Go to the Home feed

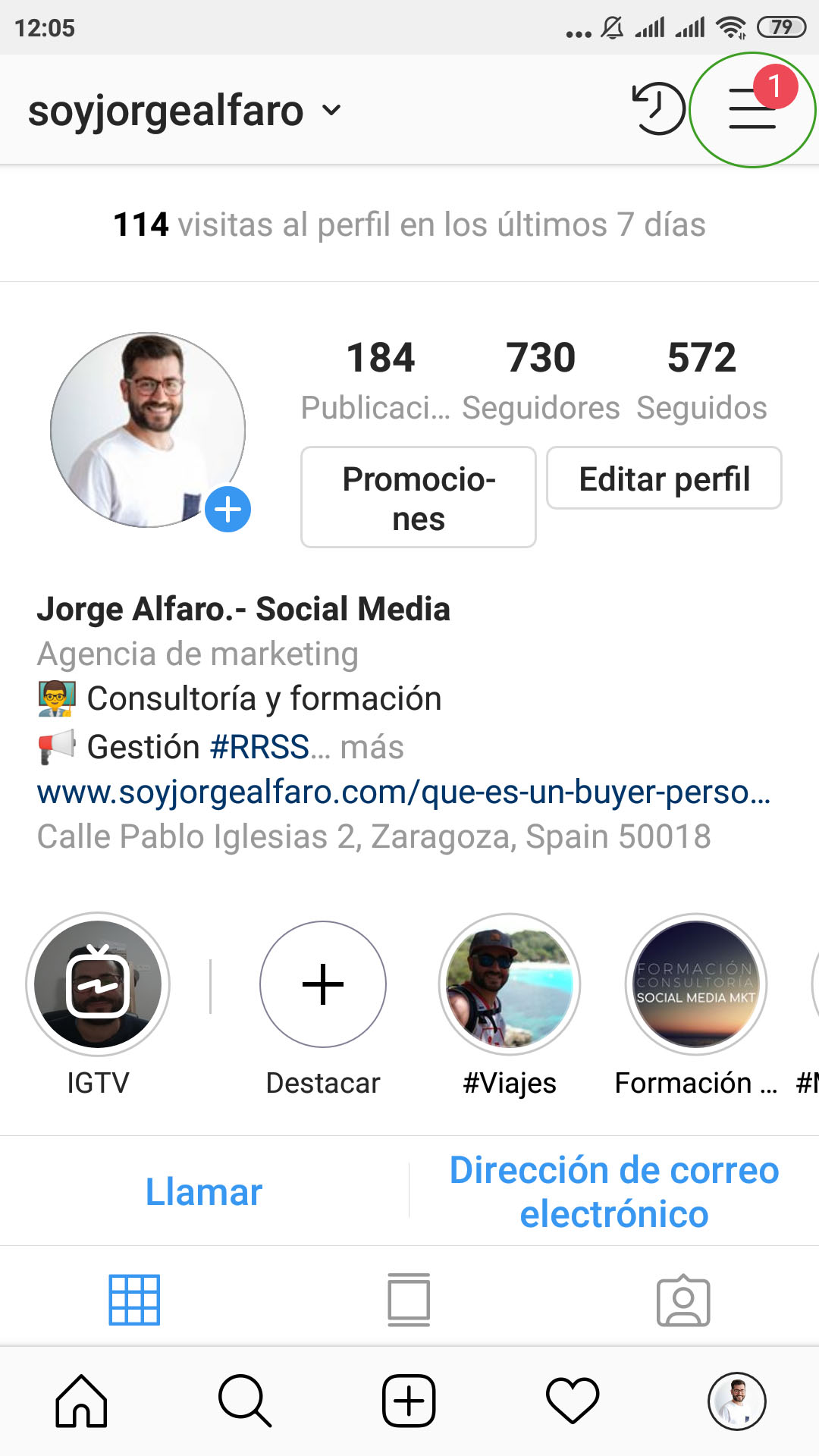(81, 1401)
